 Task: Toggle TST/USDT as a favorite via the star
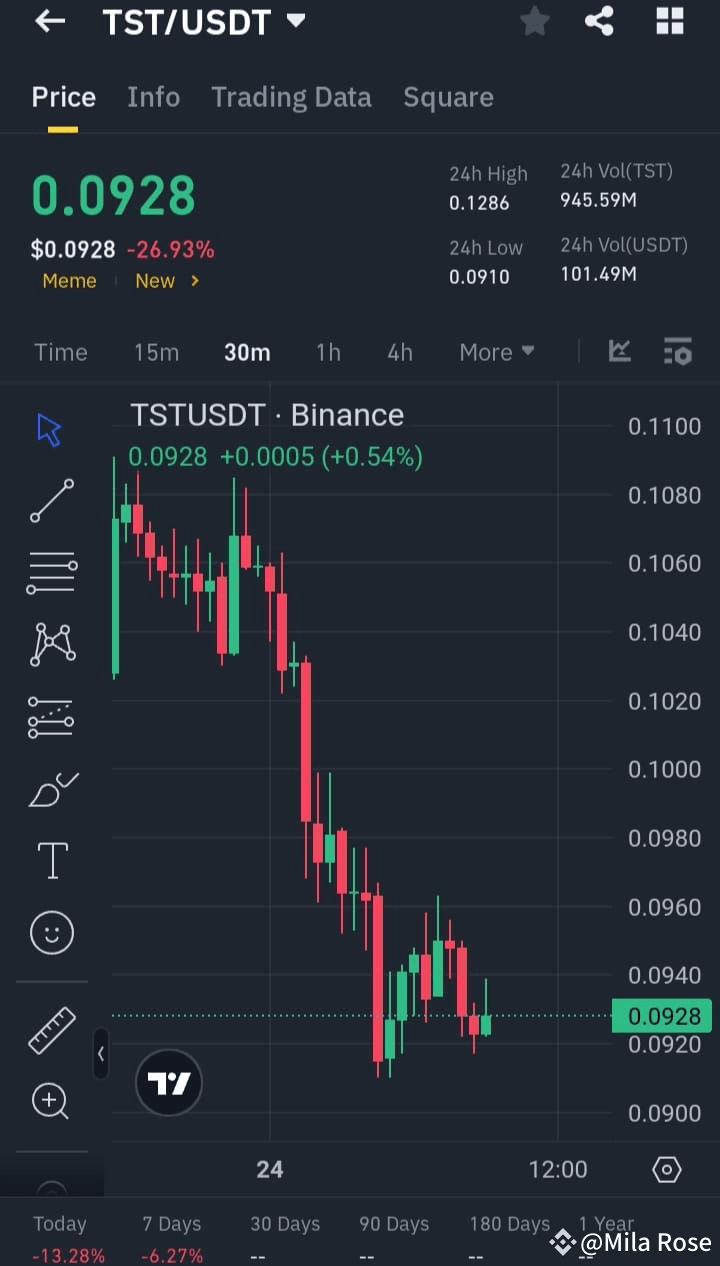pyautogui.click(x=534, y=21)
